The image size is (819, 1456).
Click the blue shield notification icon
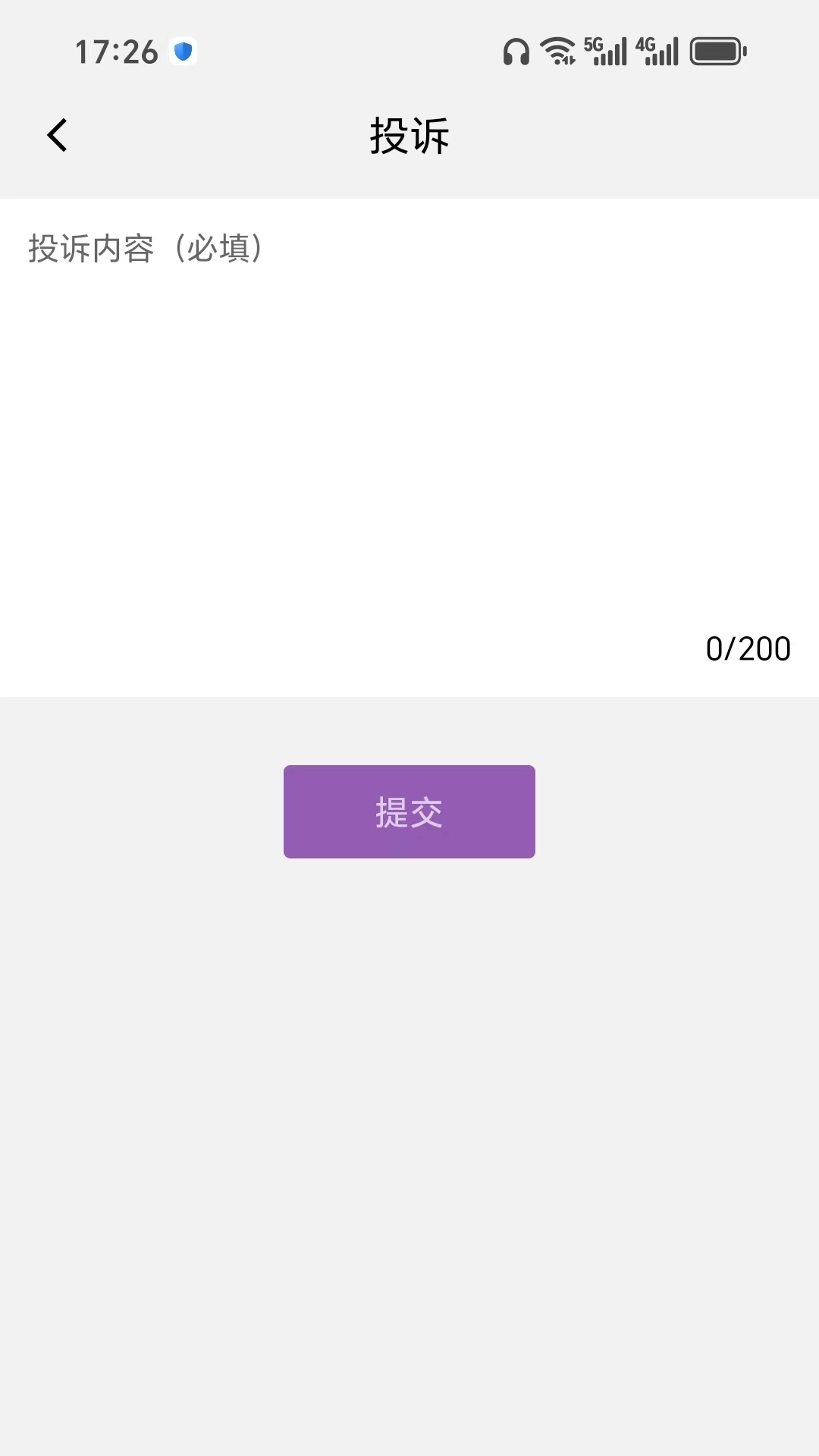click(181, 50)
